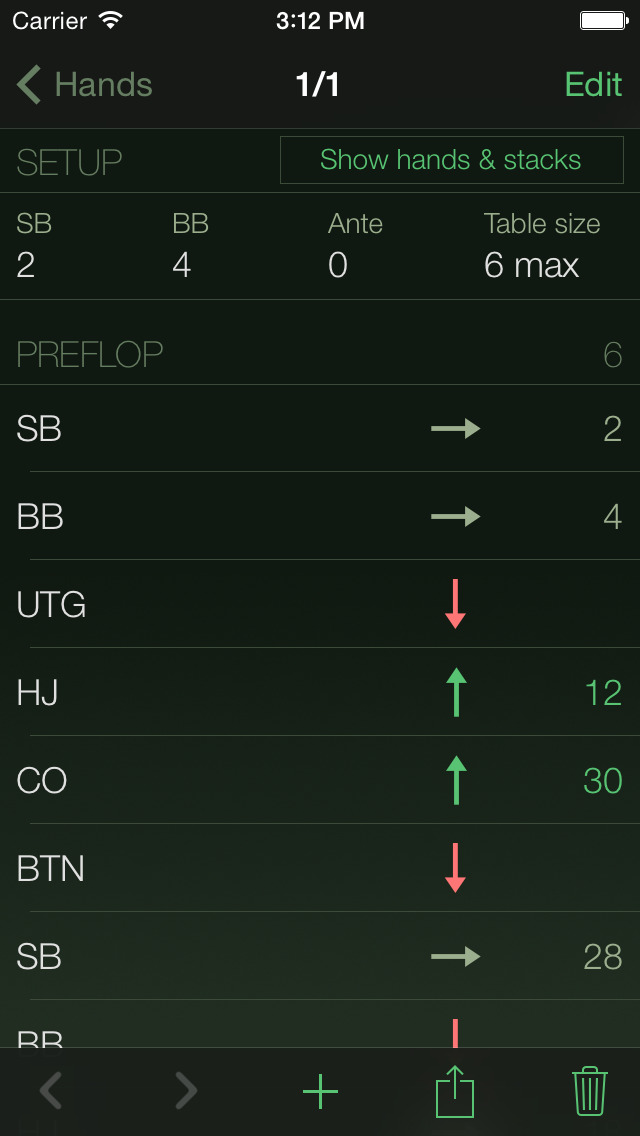Open the HJ raise to 12 row
The image size is (640, 1136).
[x=320, y=692]
